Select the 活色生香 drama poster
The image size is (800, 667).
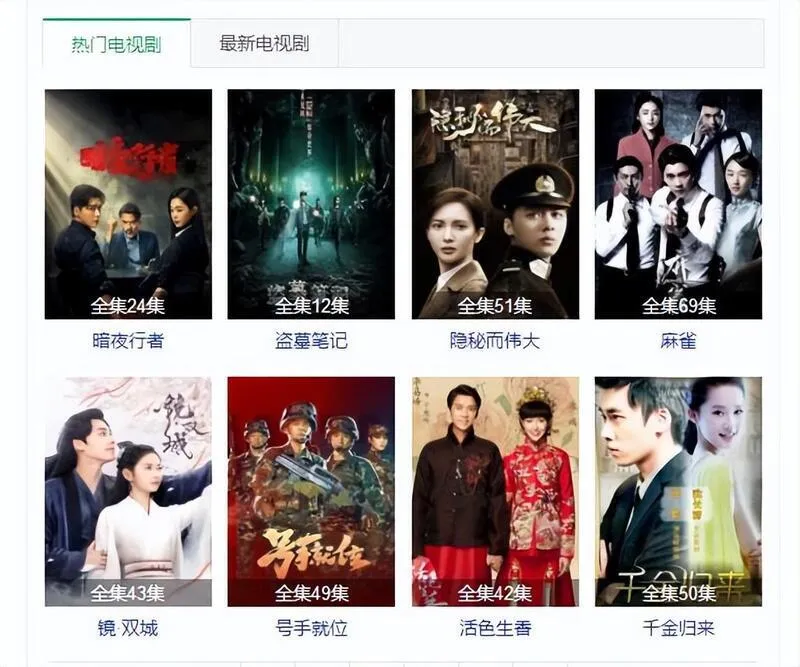(495, 491)
